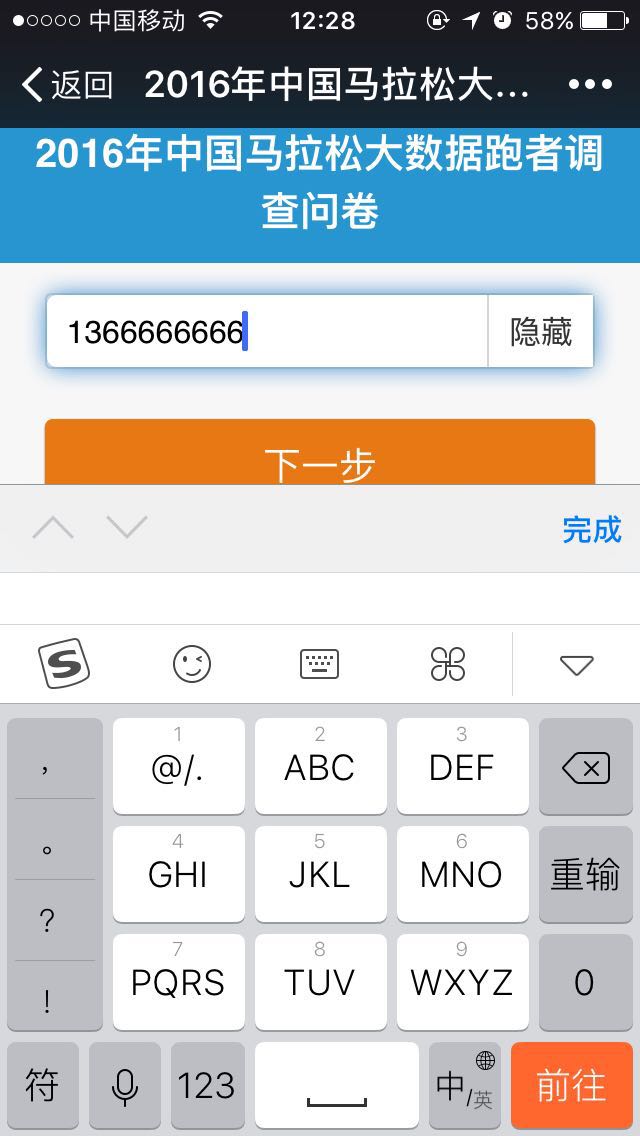Delete a digit with backspace key
Image resolution: width=640 pixels, height=1136 pixels.
coord(586,767)
